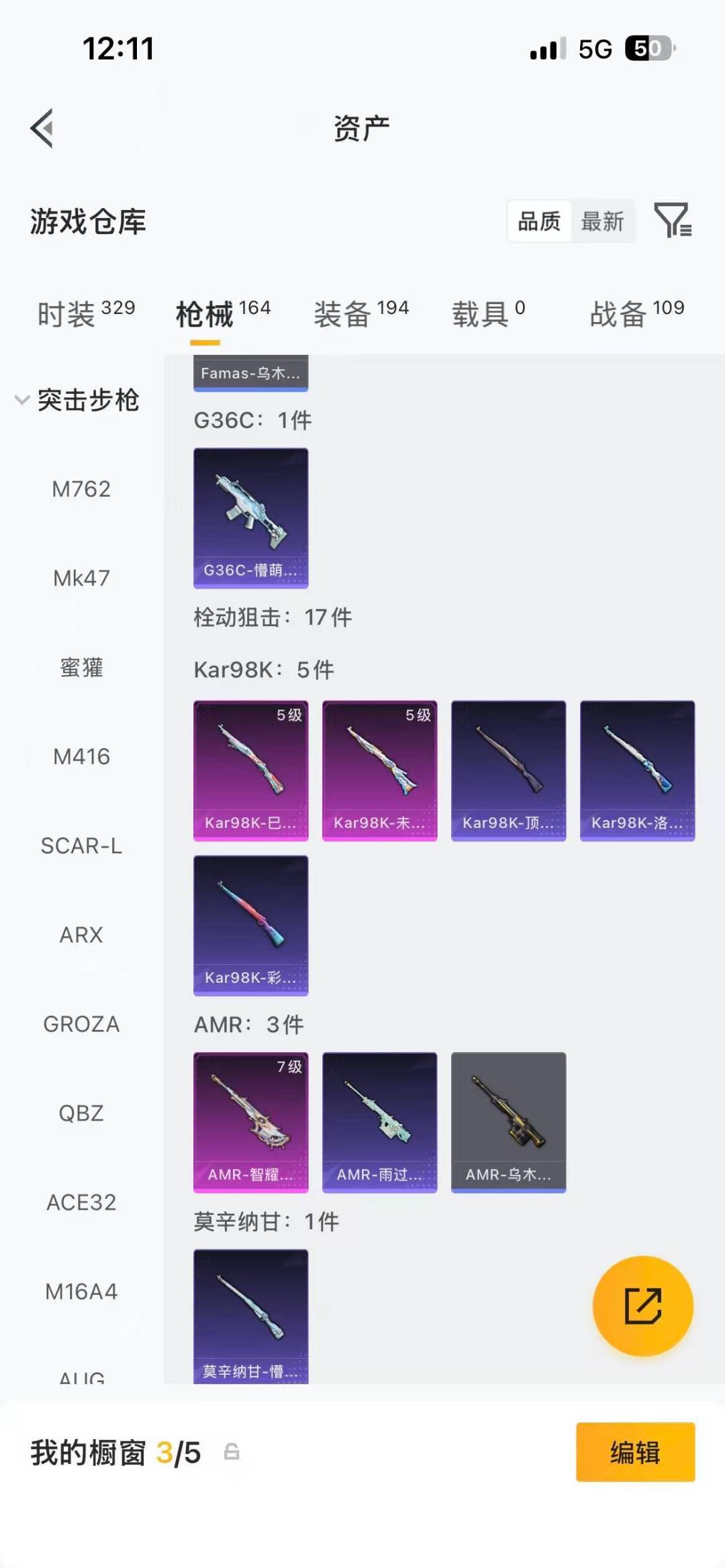Tap the 编辑 button at bottom right
This screenshot has width=725, height=1568.
(x=635, y=1453)
